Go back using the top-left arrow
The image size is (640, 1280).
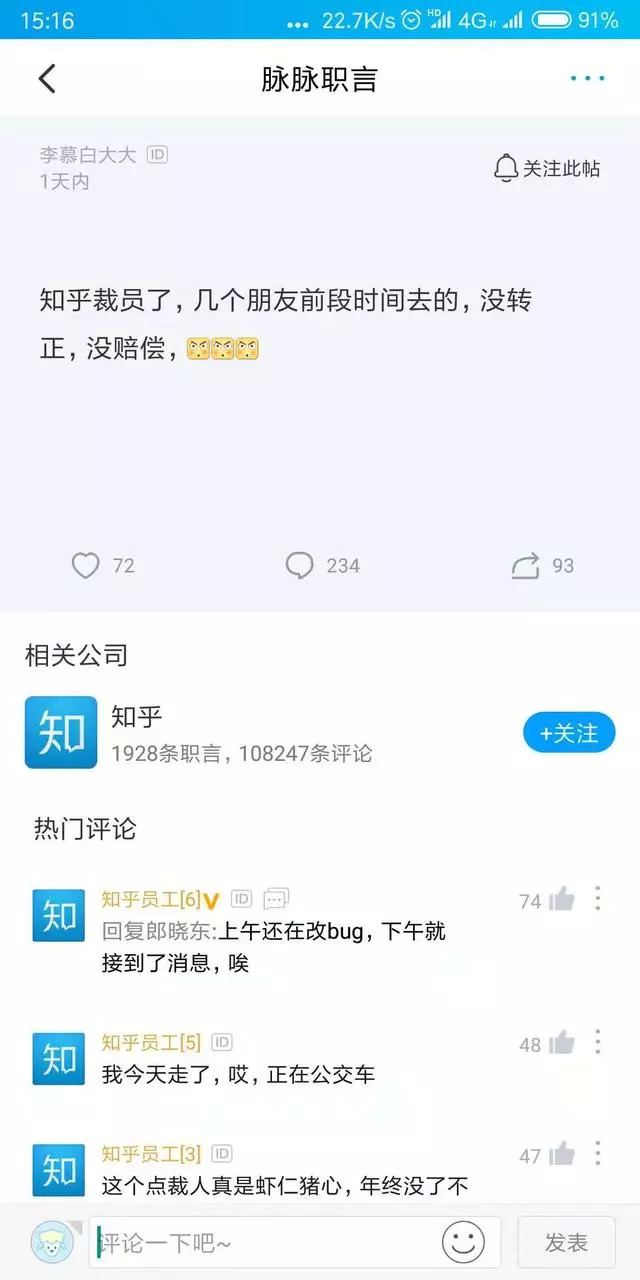coord(47,78)
